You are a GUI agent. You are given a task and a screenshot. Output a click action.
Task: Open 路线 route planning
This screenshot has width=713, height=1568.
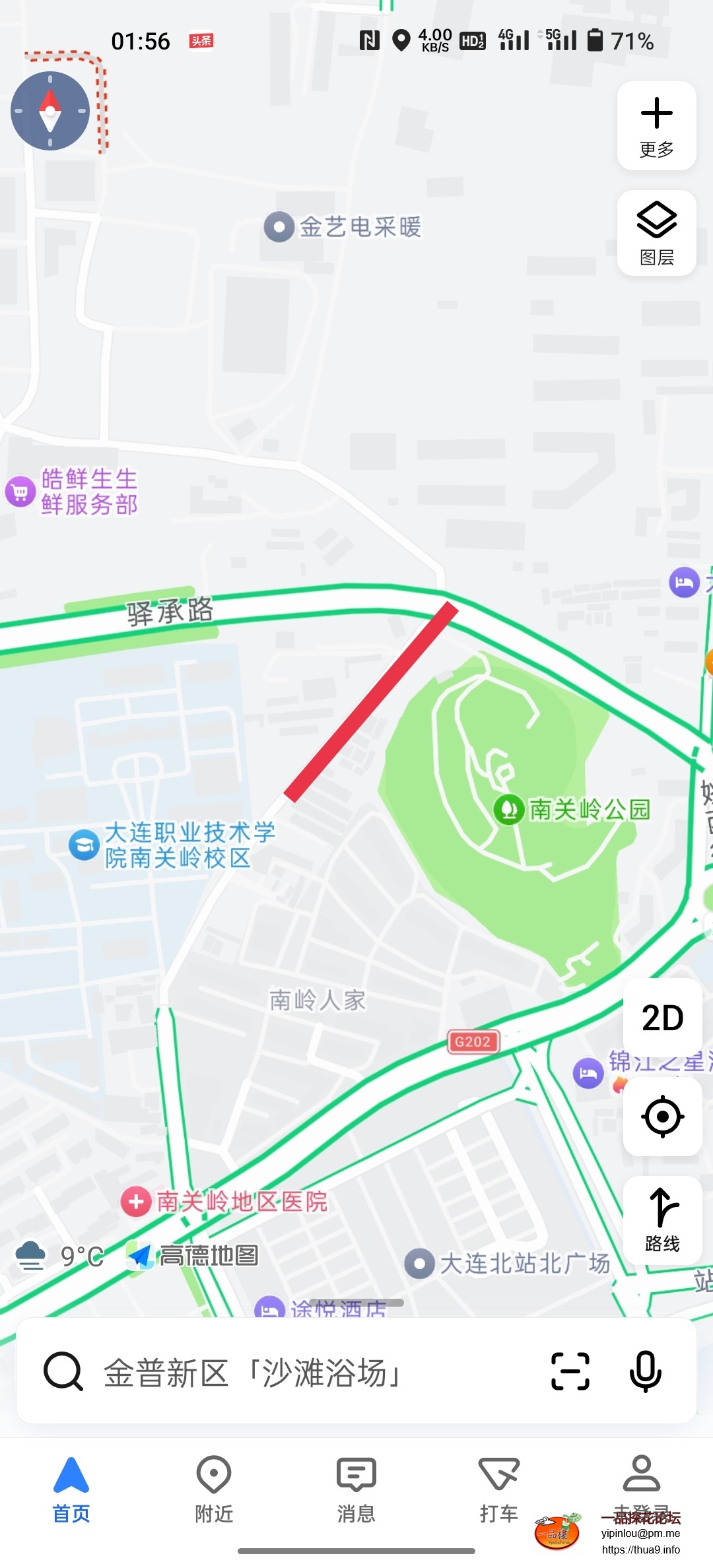662,1221
